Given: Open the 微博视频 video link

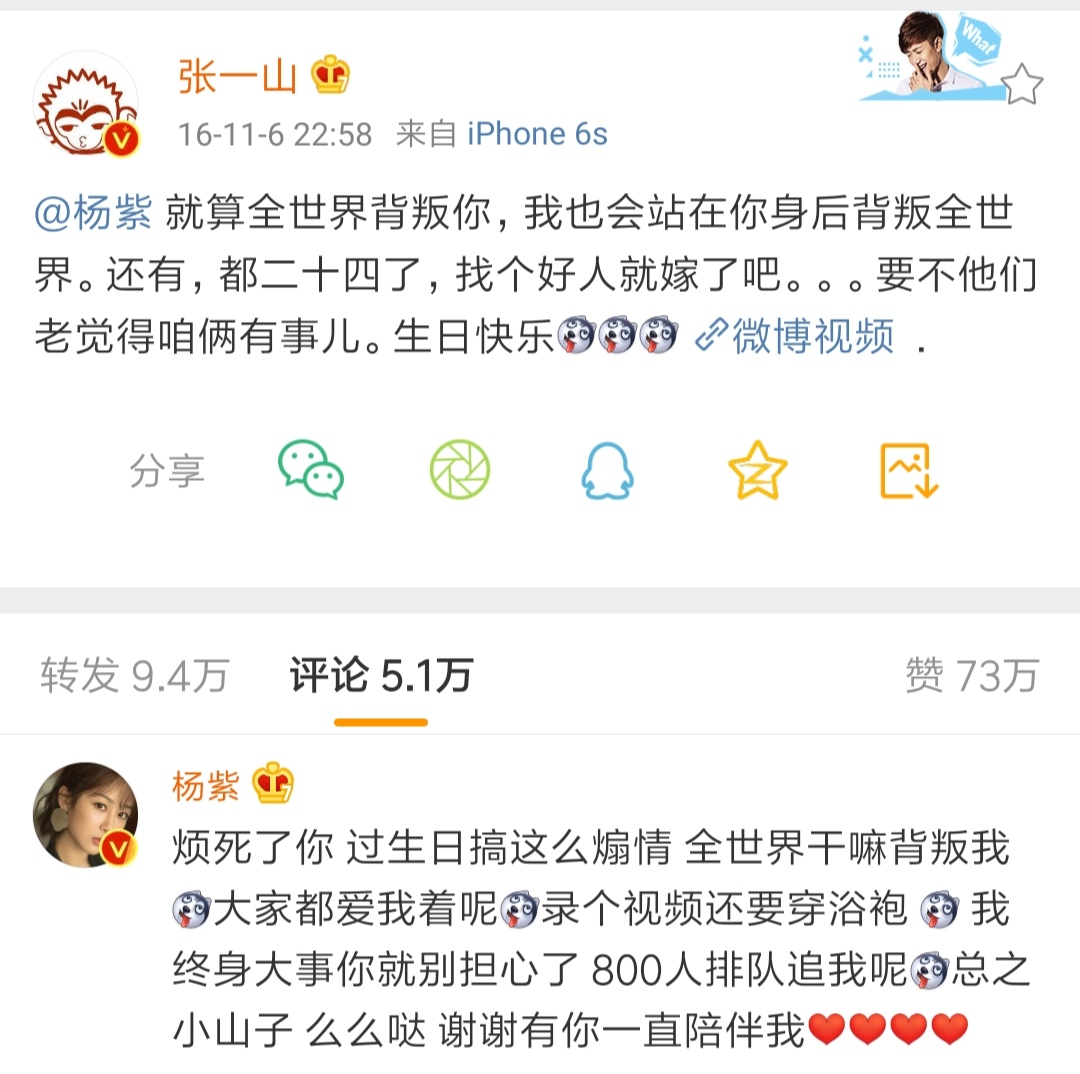Looking at the screenshot, I should (795, 337).
